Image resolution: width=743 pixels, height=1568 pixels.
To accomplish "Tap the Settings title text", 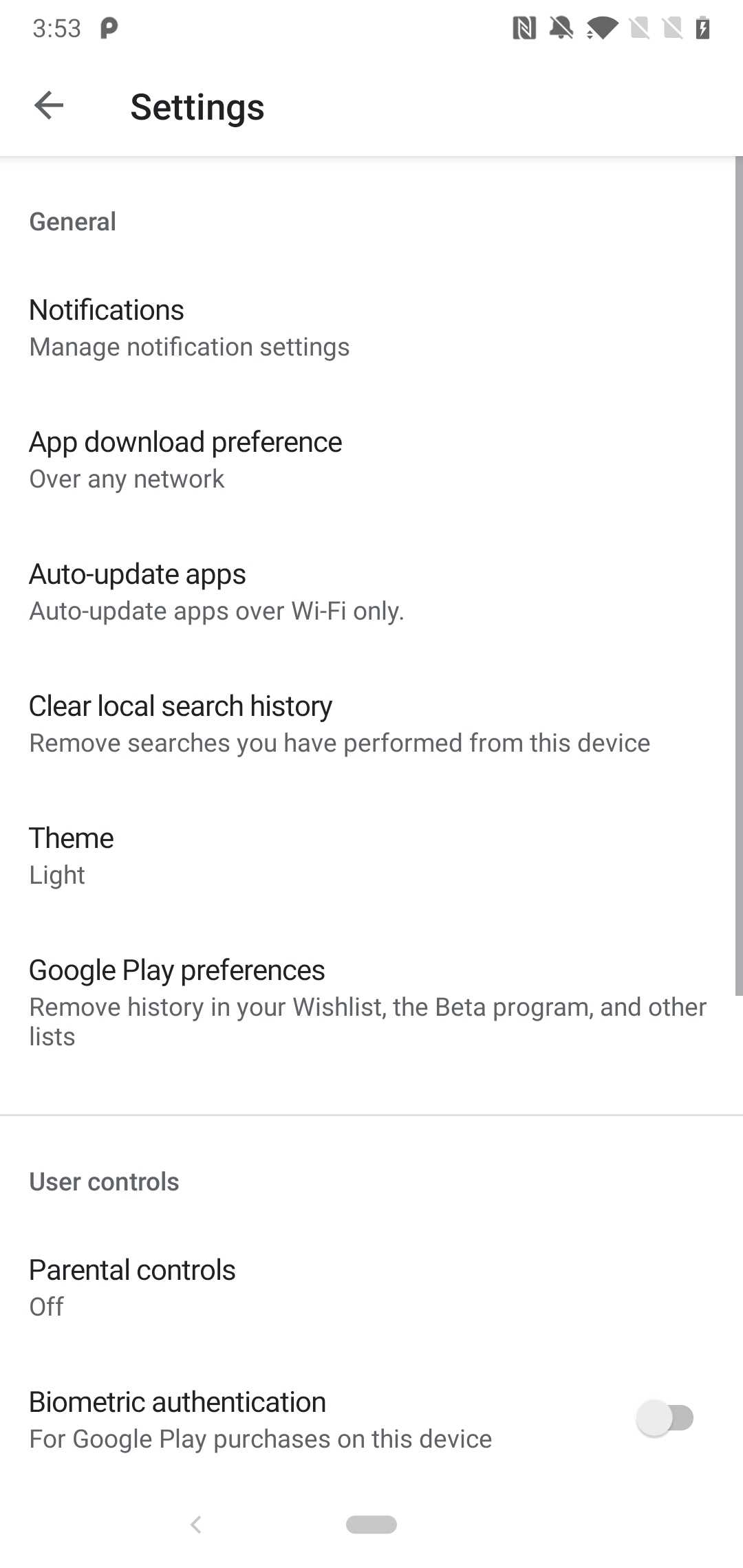I will 197,107.
